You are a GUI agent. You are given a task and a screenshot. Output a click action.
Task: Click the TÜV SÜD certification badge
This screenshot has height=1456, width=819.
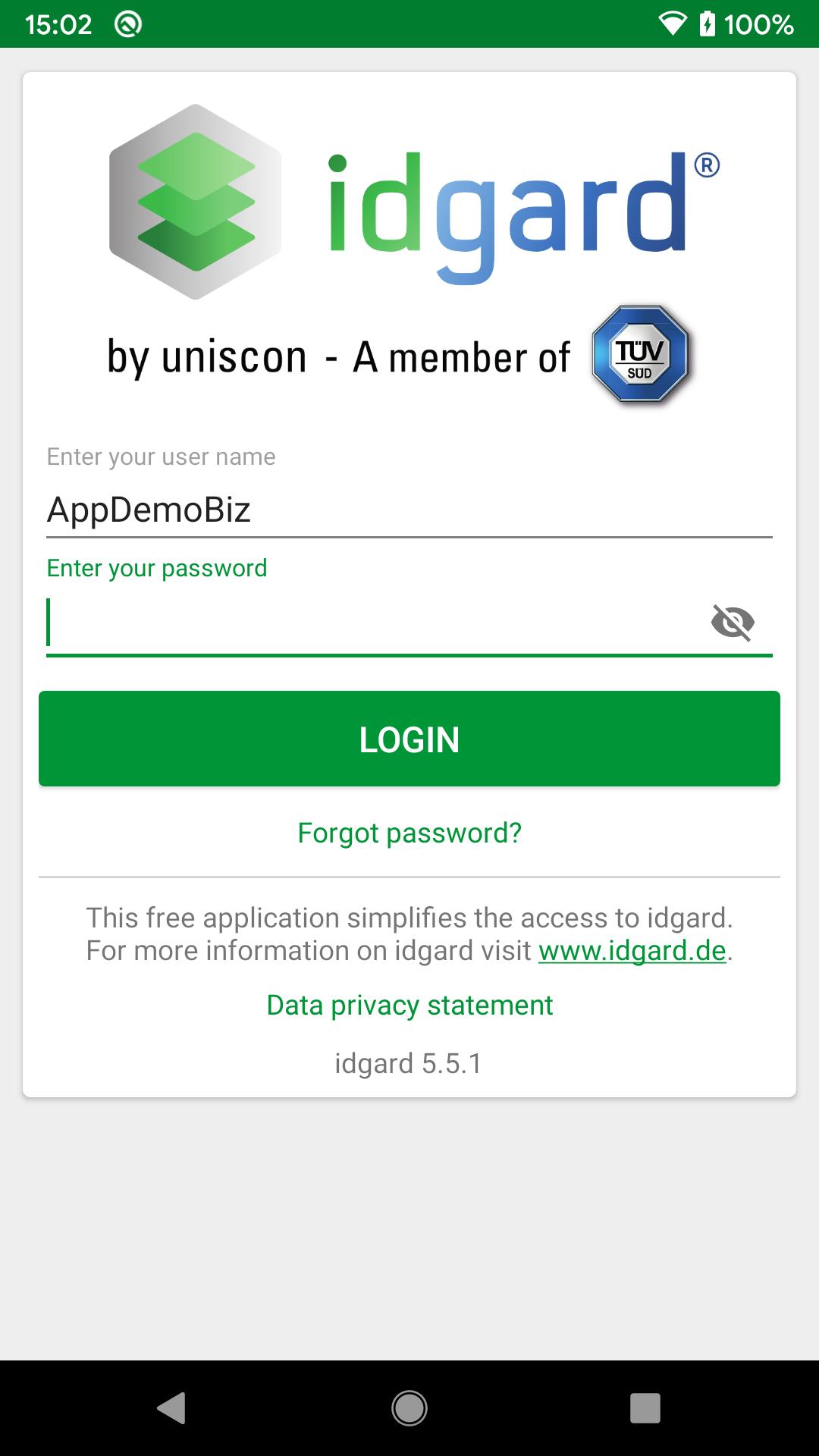pos(641,353)
